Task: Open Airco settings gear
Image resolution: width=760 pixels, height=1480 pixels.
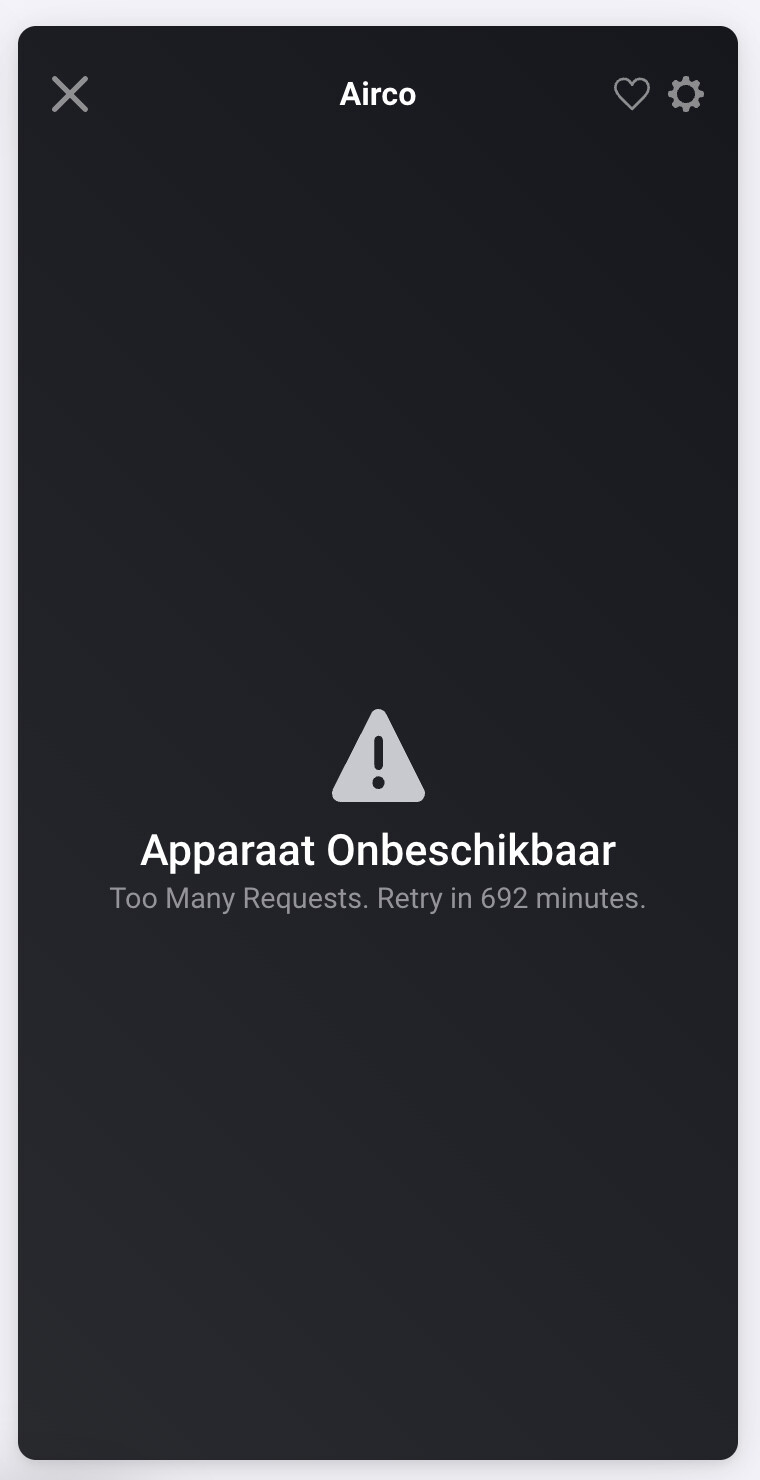Action: tap(686, 94)
